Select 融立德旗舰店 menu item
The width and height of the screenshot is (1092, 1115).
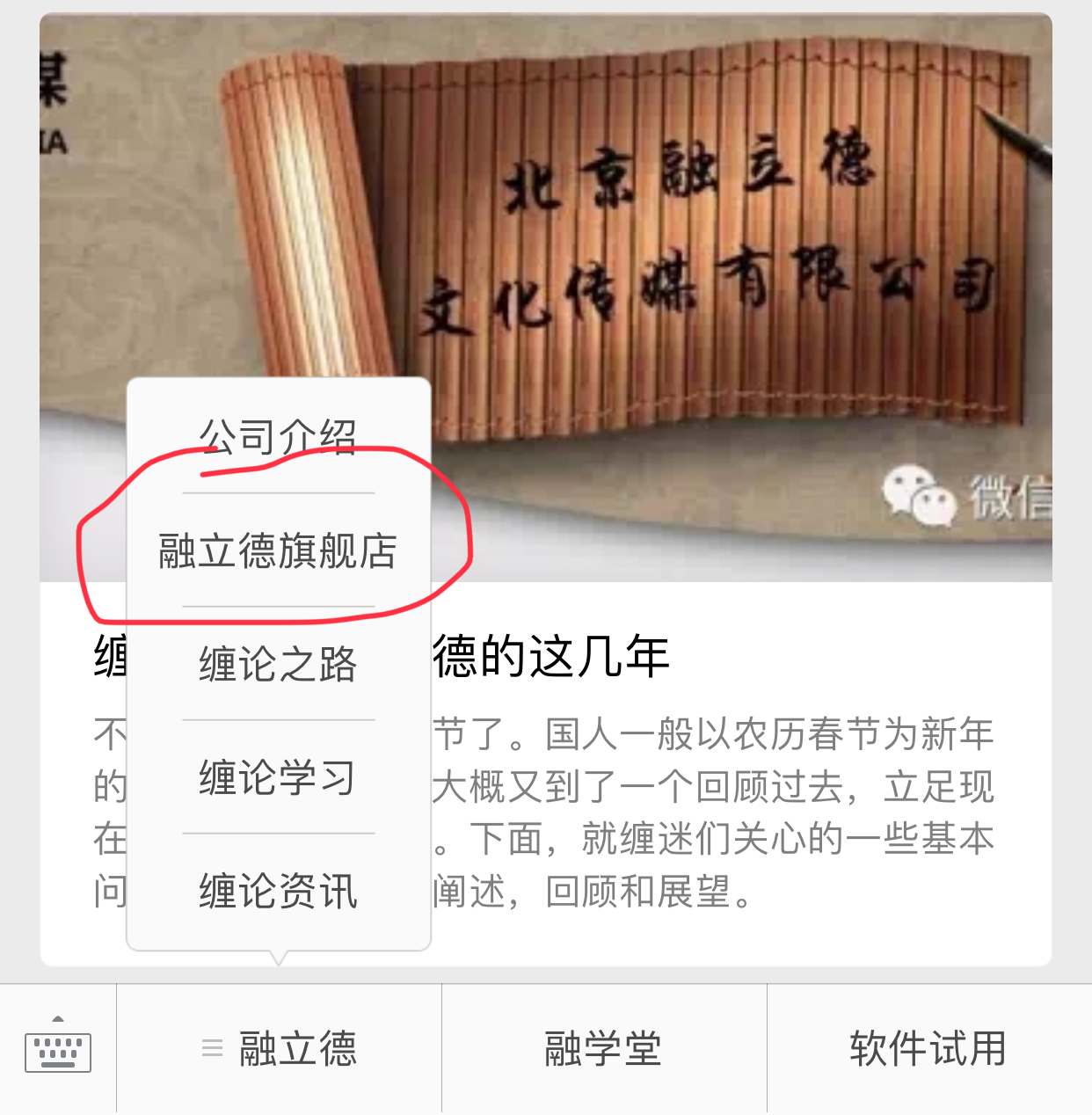(278, 551)
